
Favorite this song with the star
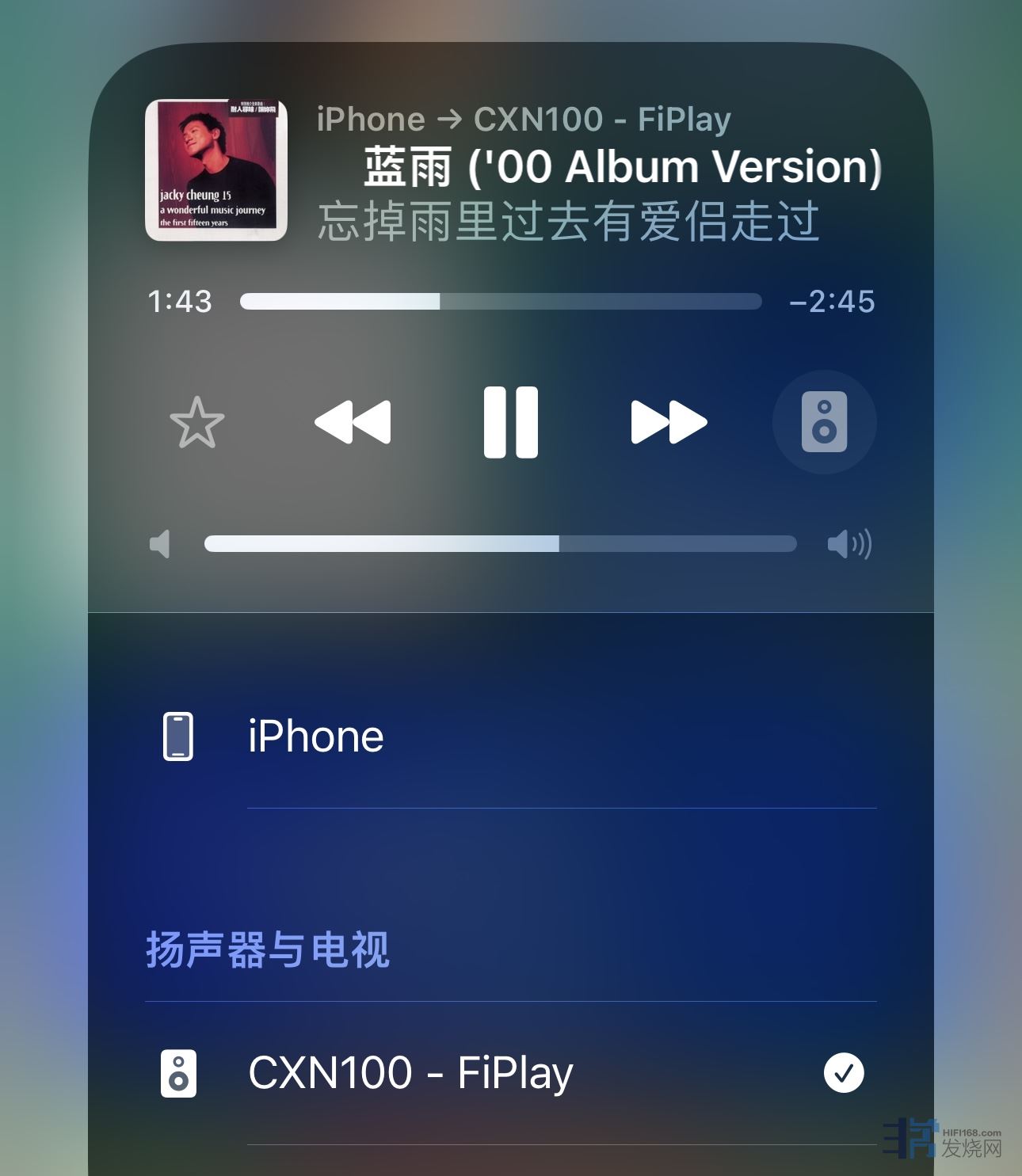197,423
